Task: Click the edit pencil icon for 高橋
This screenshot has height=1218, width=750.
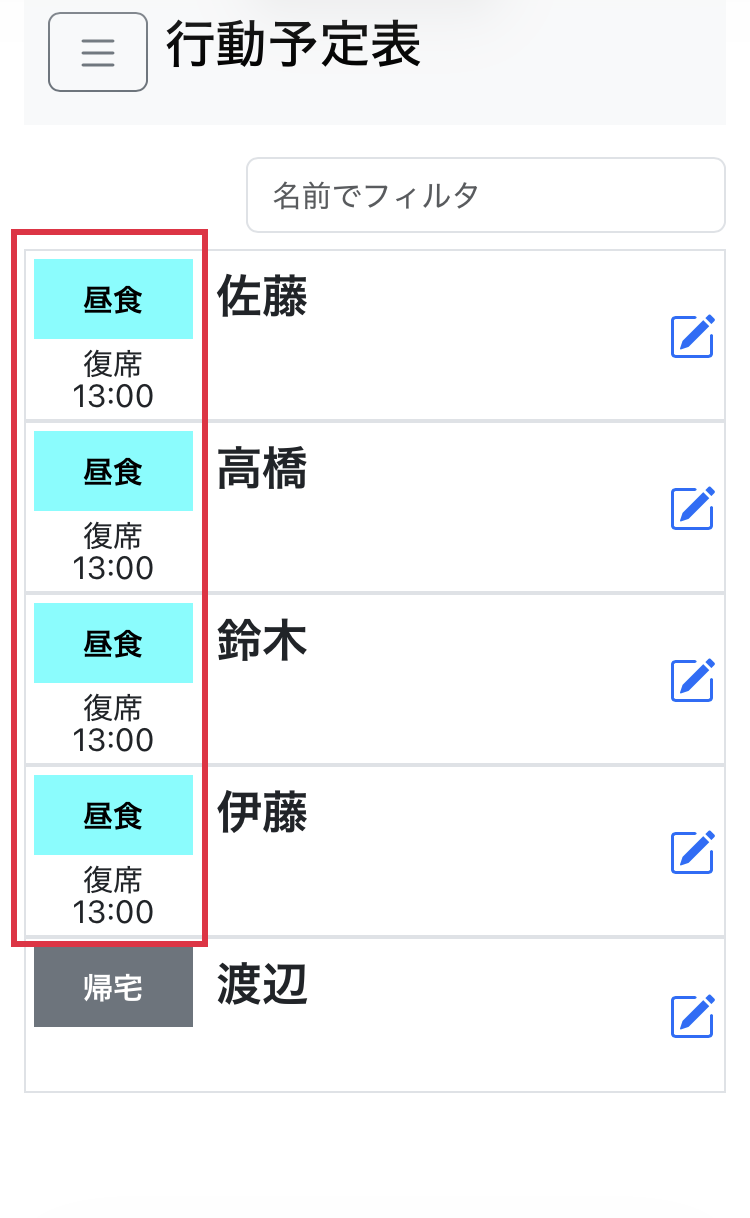Action: [692, 509]
